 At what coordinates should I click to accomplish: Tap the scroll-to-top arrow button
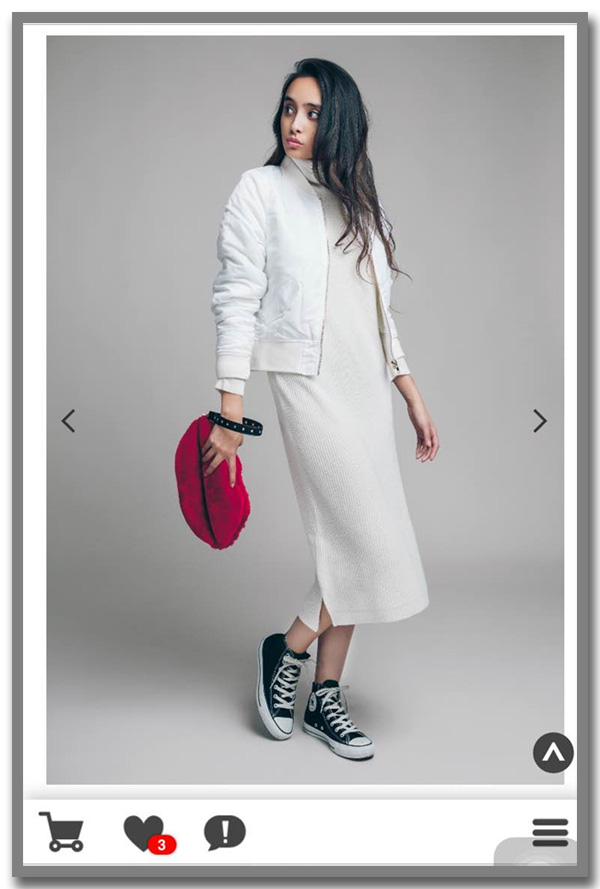point(553,752)
